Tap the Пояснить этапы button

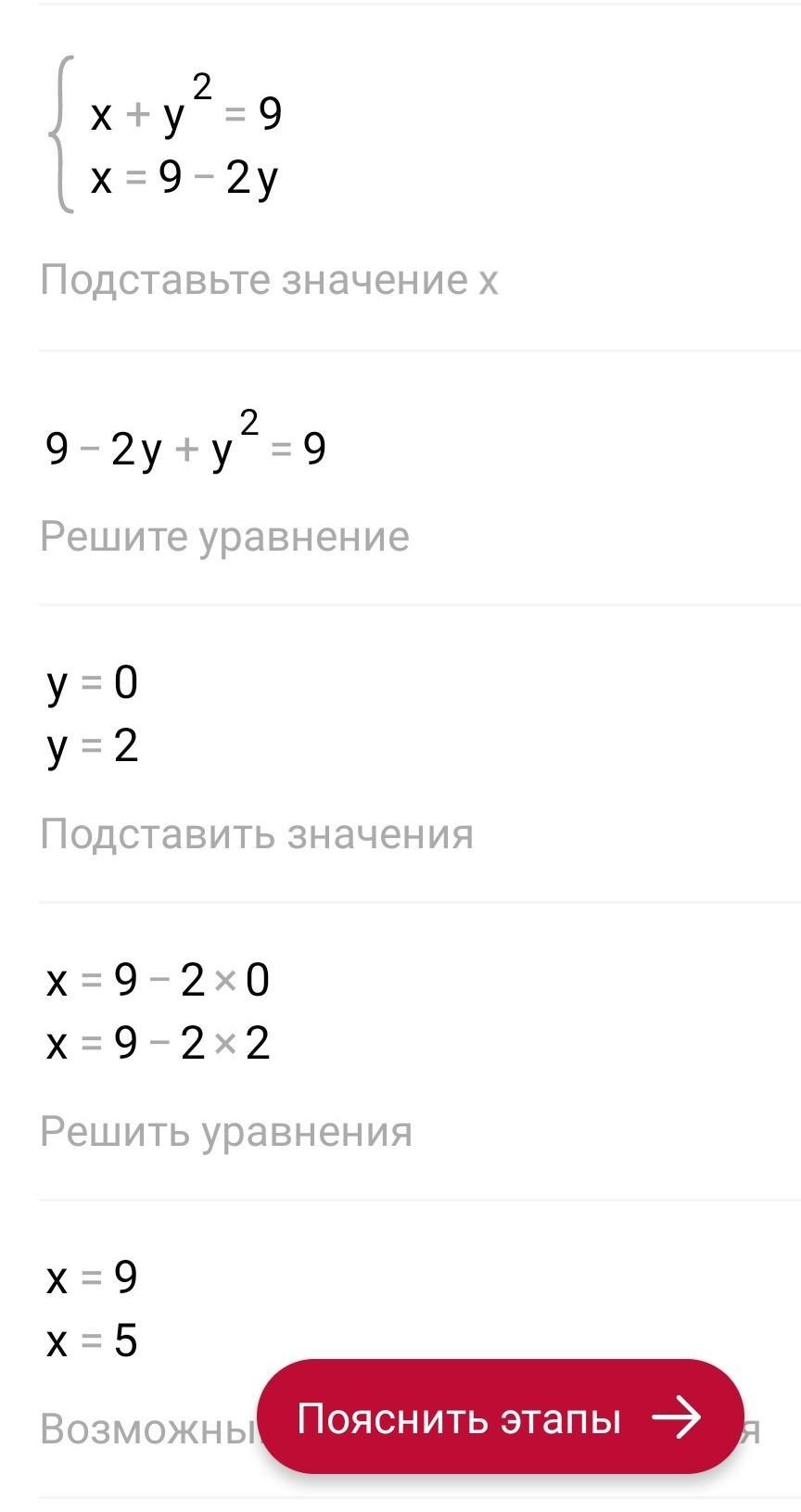[501, 1417]
